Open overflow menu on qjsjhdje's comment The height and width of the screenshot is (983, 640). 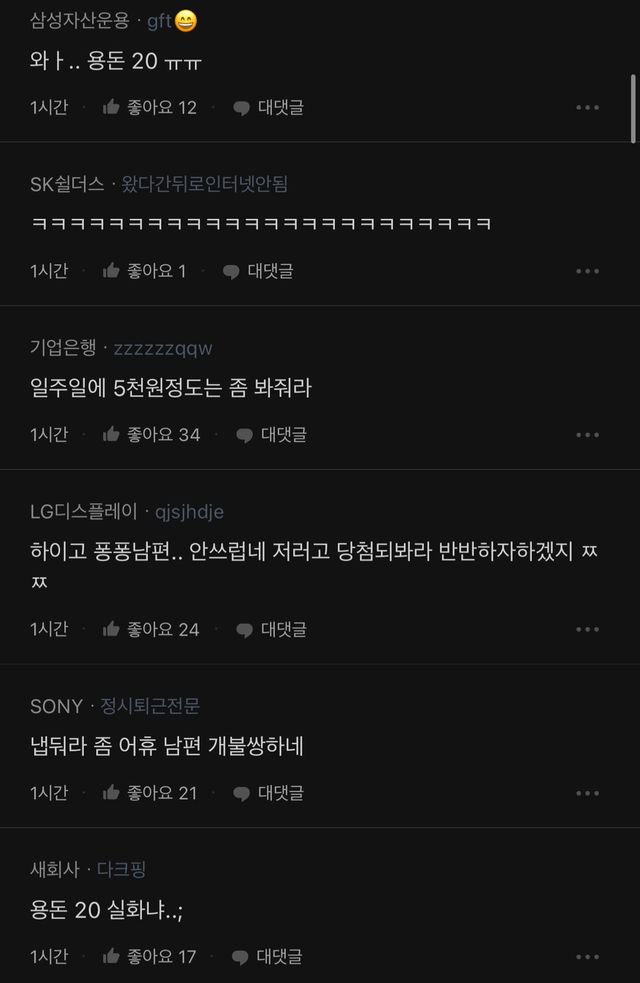click(587, 629)
